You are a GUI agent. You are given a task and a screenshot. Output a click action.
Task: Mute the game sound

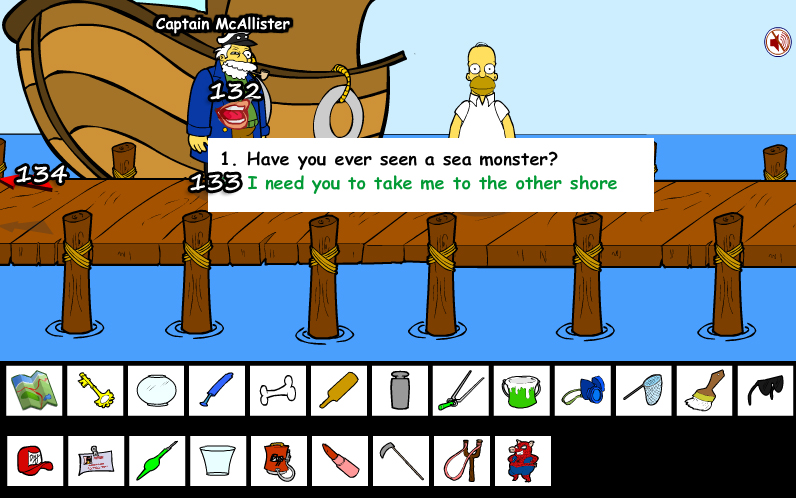[777, 42]
